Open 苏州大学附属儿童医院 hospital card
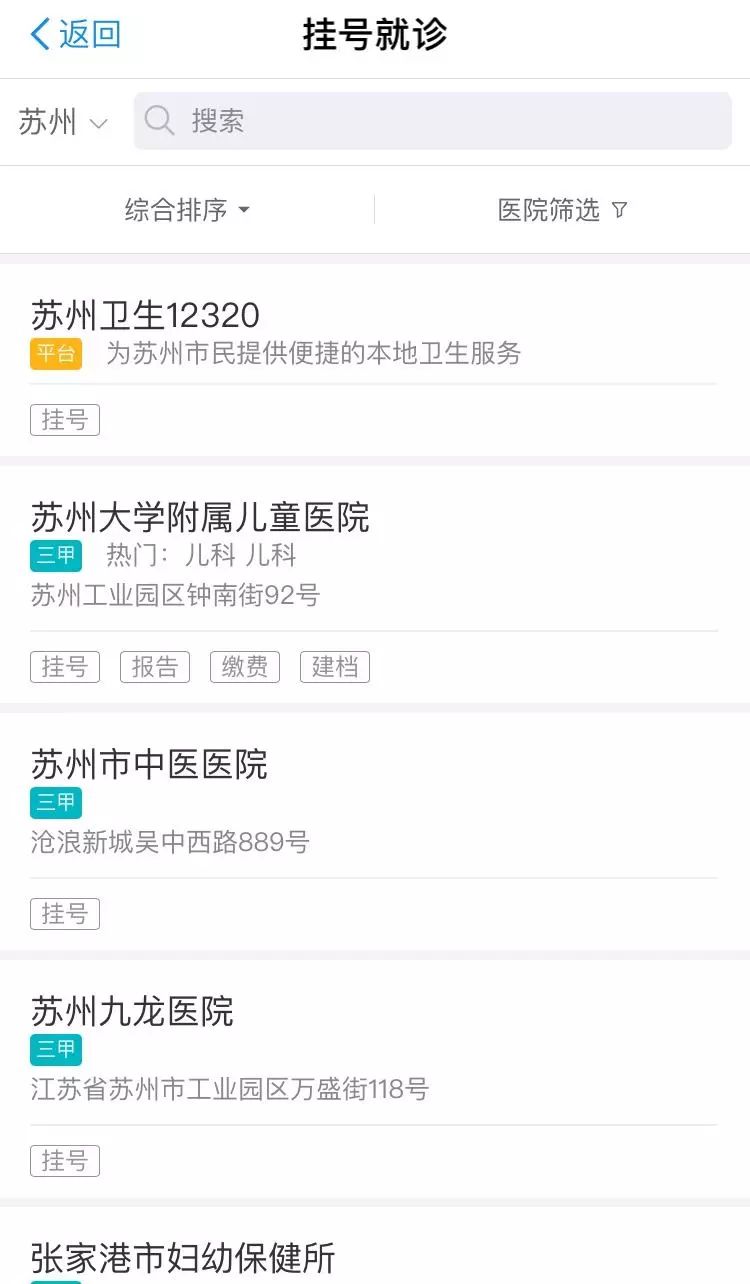This screenshot has width=750, height=1284. coord(375,584)
